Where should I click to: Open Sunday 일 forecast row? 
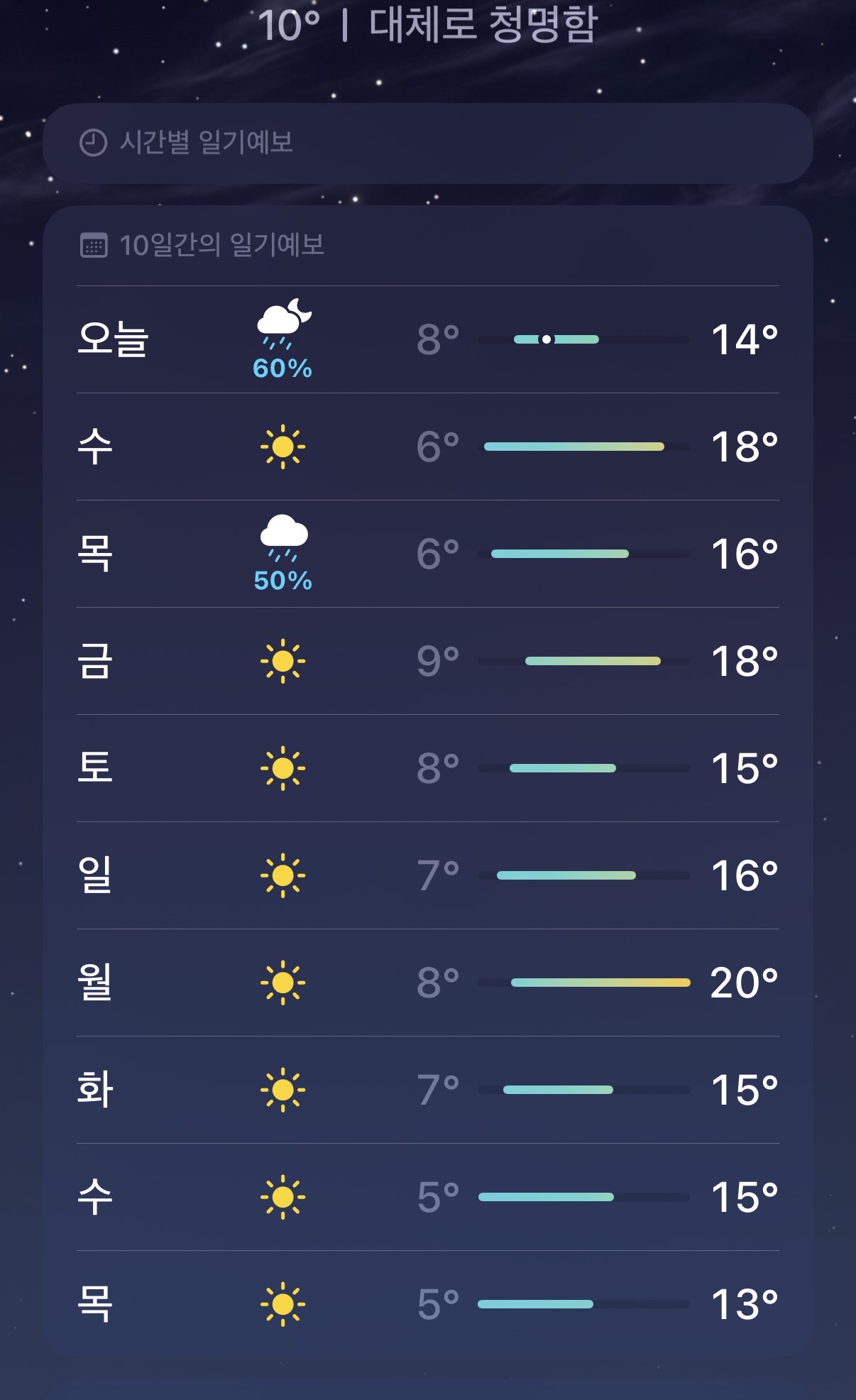[427, 875]
